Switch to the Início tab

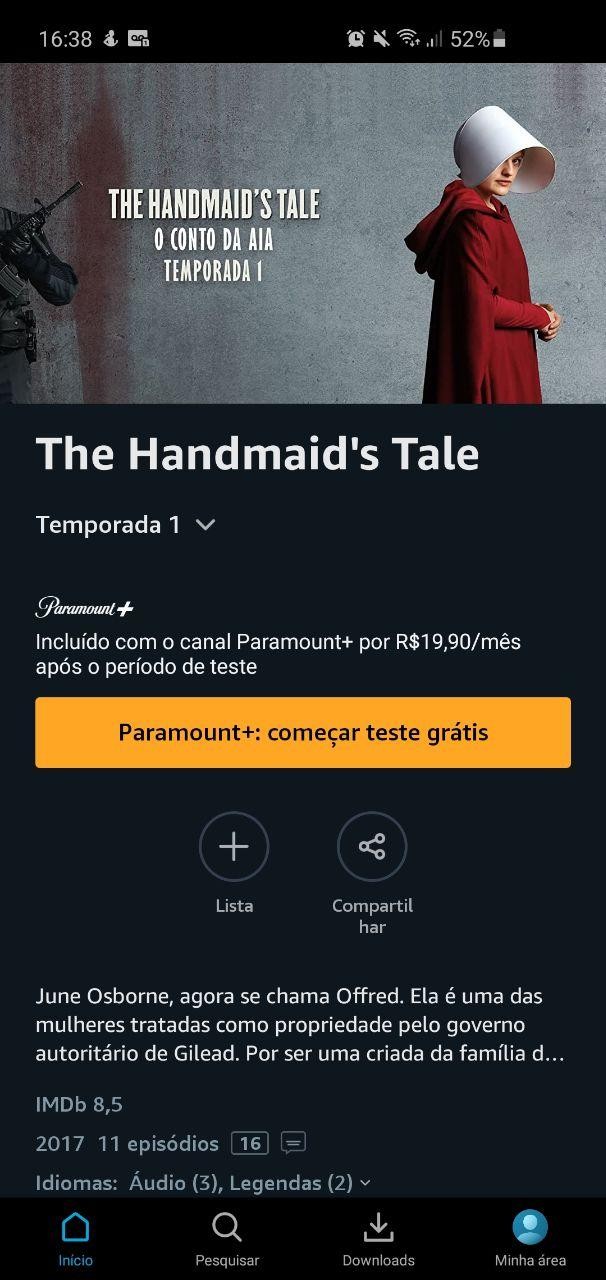(75, 1238)
